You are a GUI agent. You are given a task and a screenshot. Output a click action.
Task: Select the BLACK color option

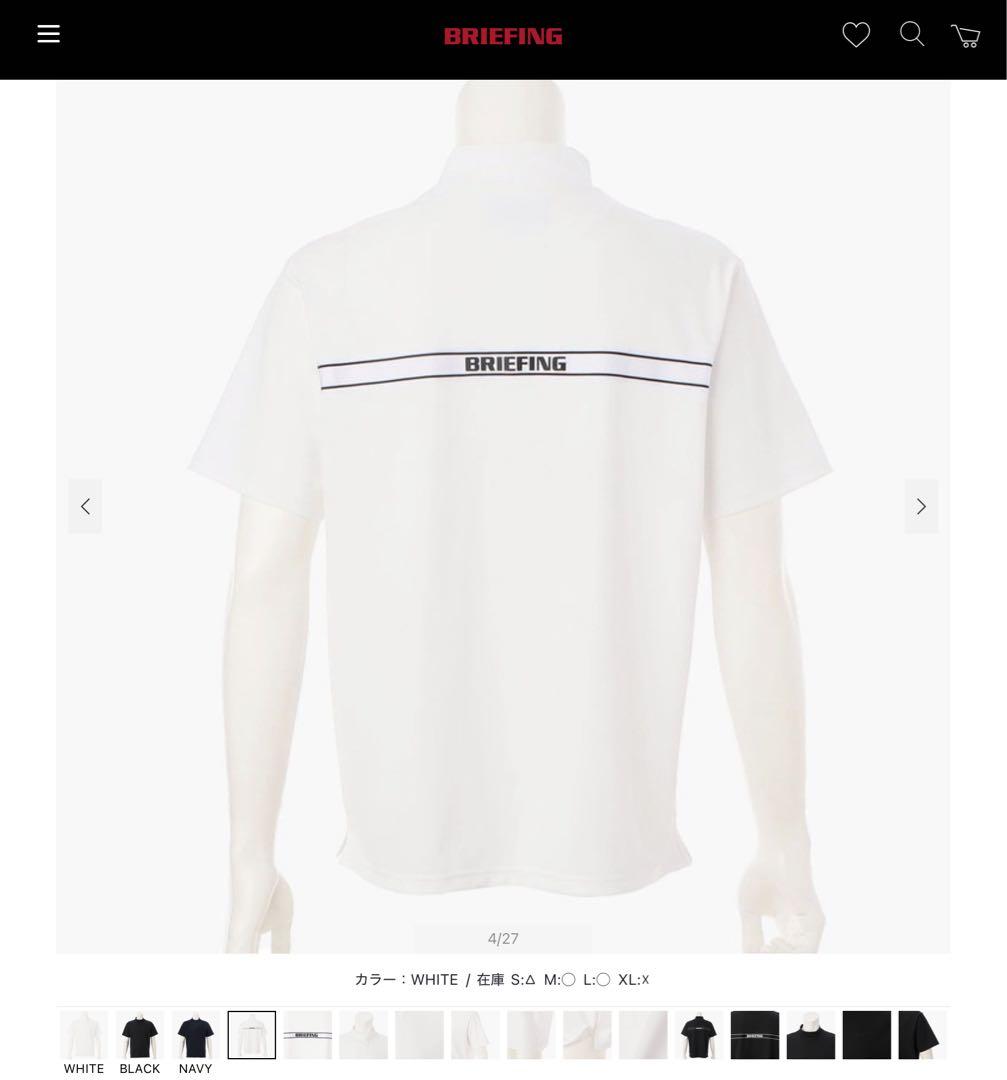[139, 1034]
